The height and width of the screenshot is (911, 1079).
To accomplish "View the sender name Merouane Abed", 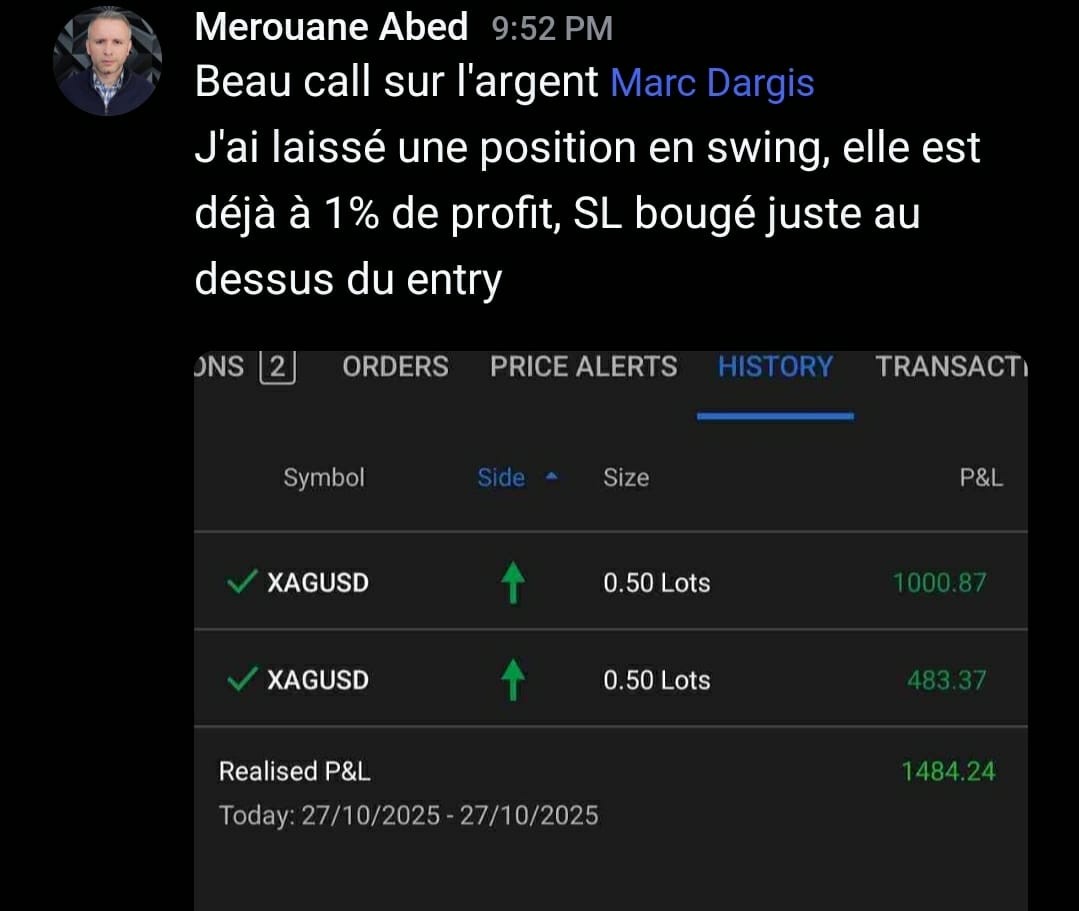I will coord(331,27).
